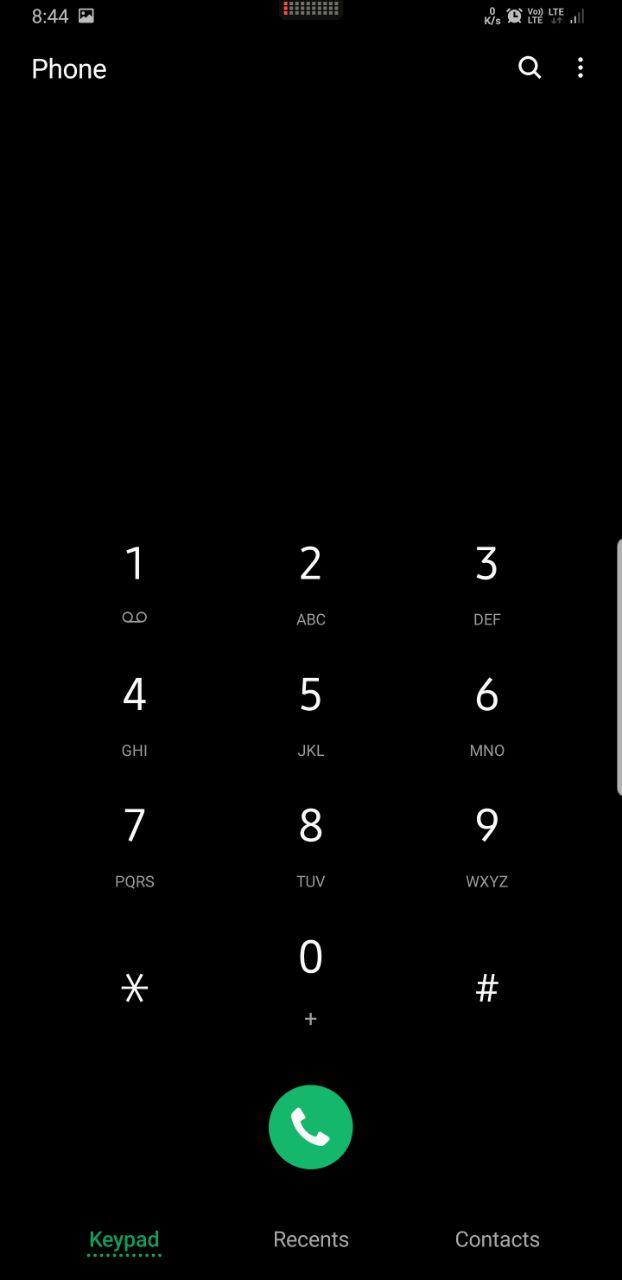The width and height of the screenshot is (622, 1280).
Task: Switch to the Contacts tab
Action: pyautogui.click(x=497, y=1239)
